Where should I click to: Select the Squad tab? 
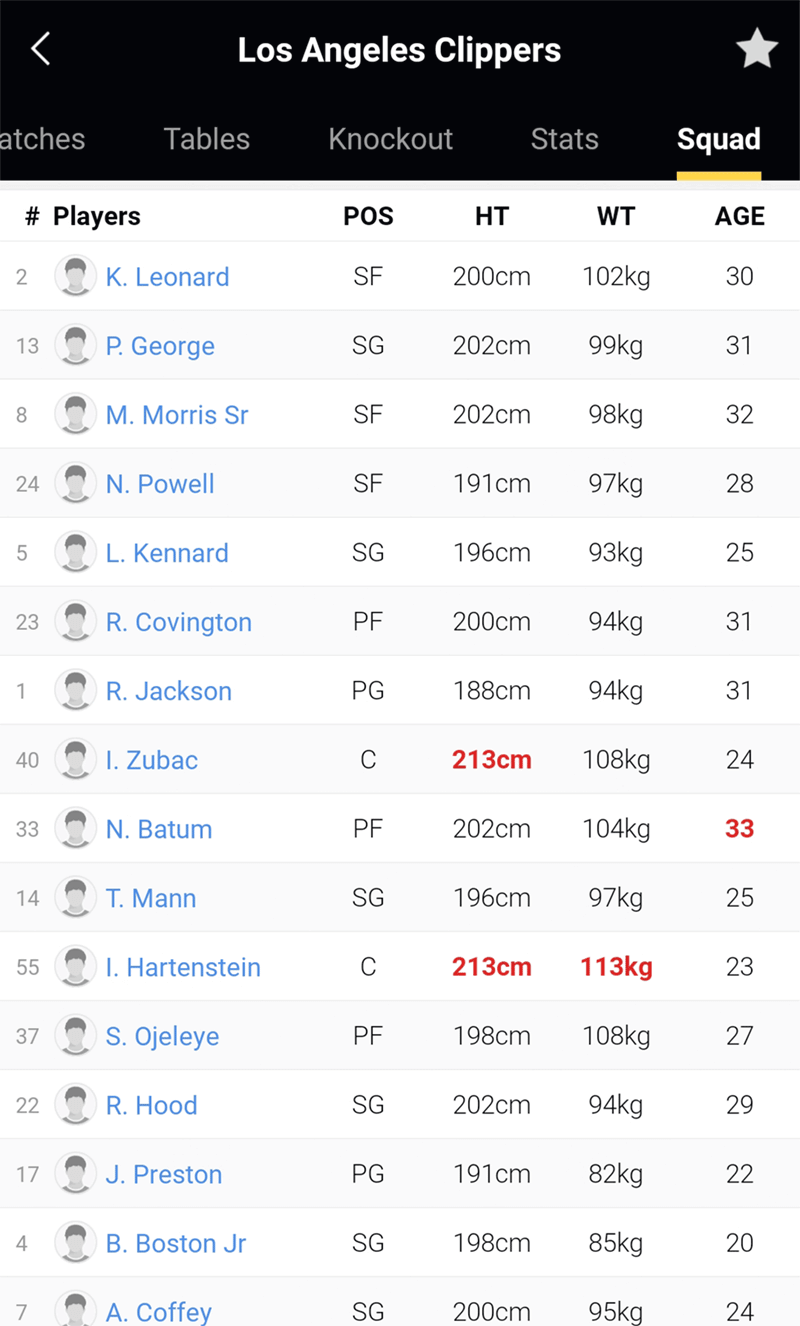click(x=719, y=139)
